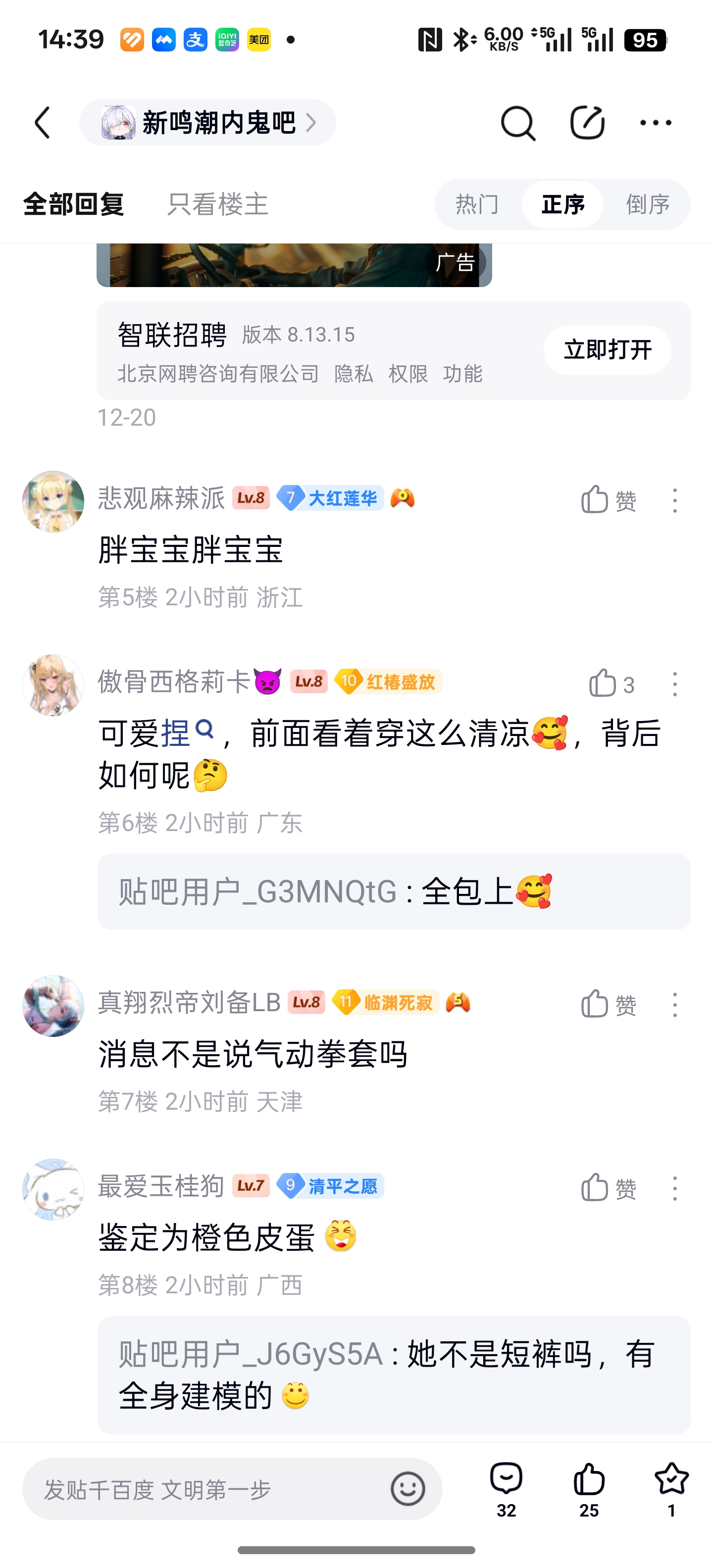Tap 立即打开 for 智联招聘 ad
Screen dimensions: 713x1568
tap(607, 350)
